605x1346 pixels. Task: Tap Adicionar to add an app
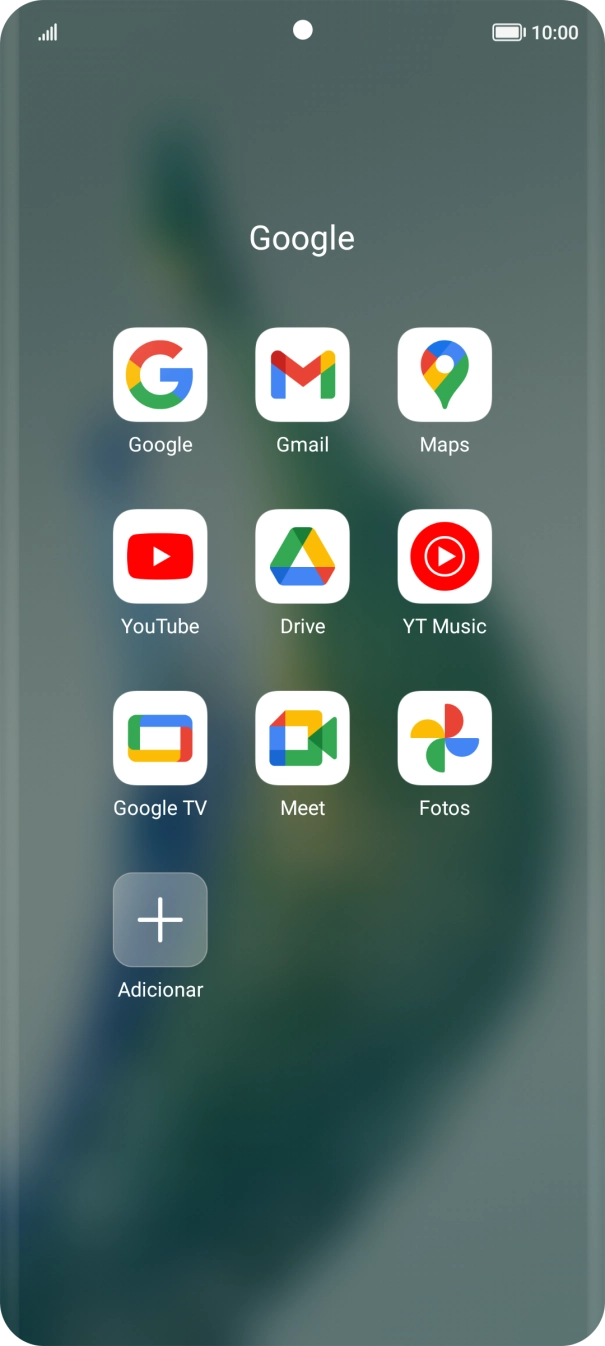[x=160, y=920]
